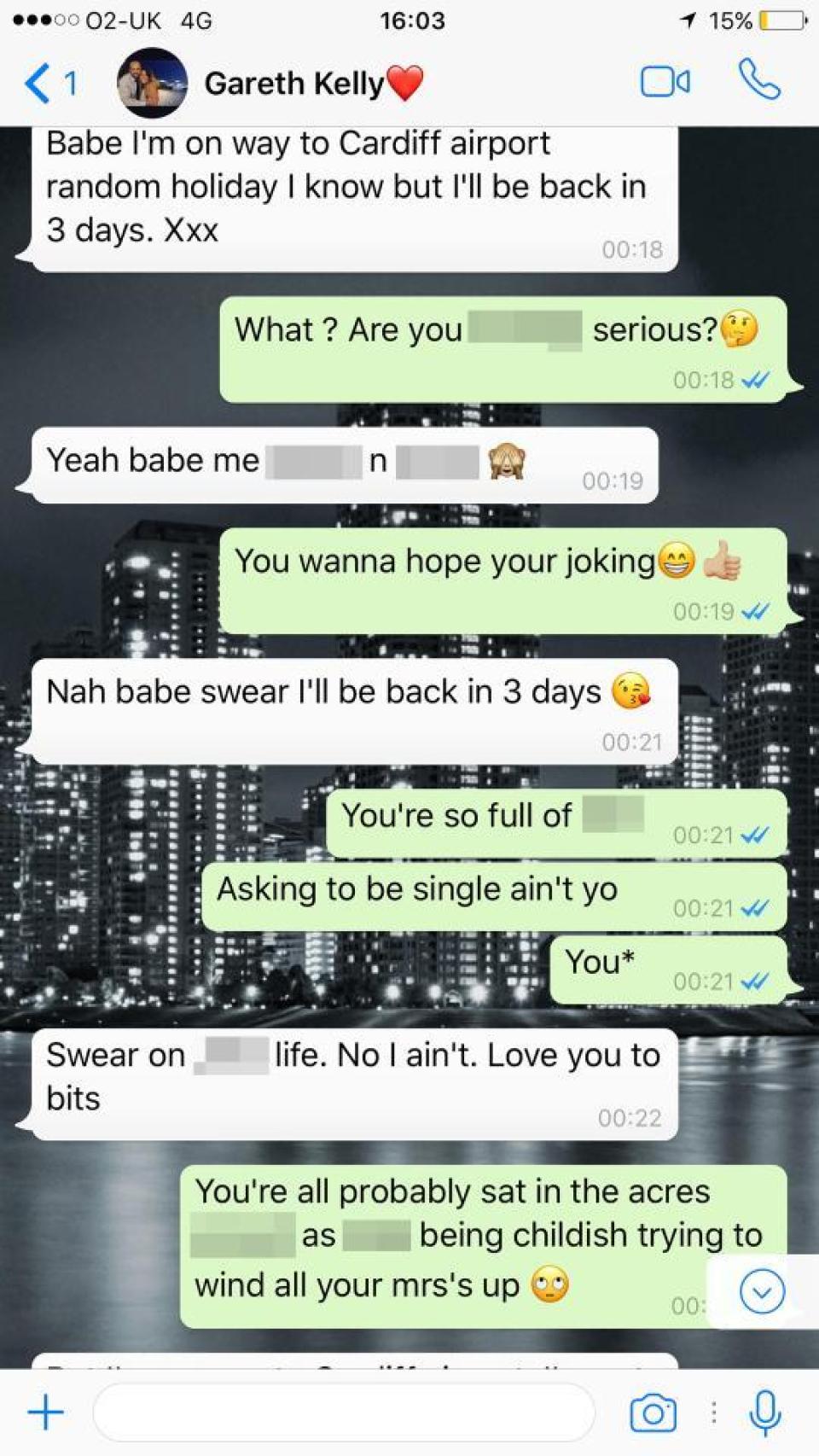The width and height of the screenshot is (819, 1456).
Task: Start a video call with Gareth Kelly
Action: 665,82
